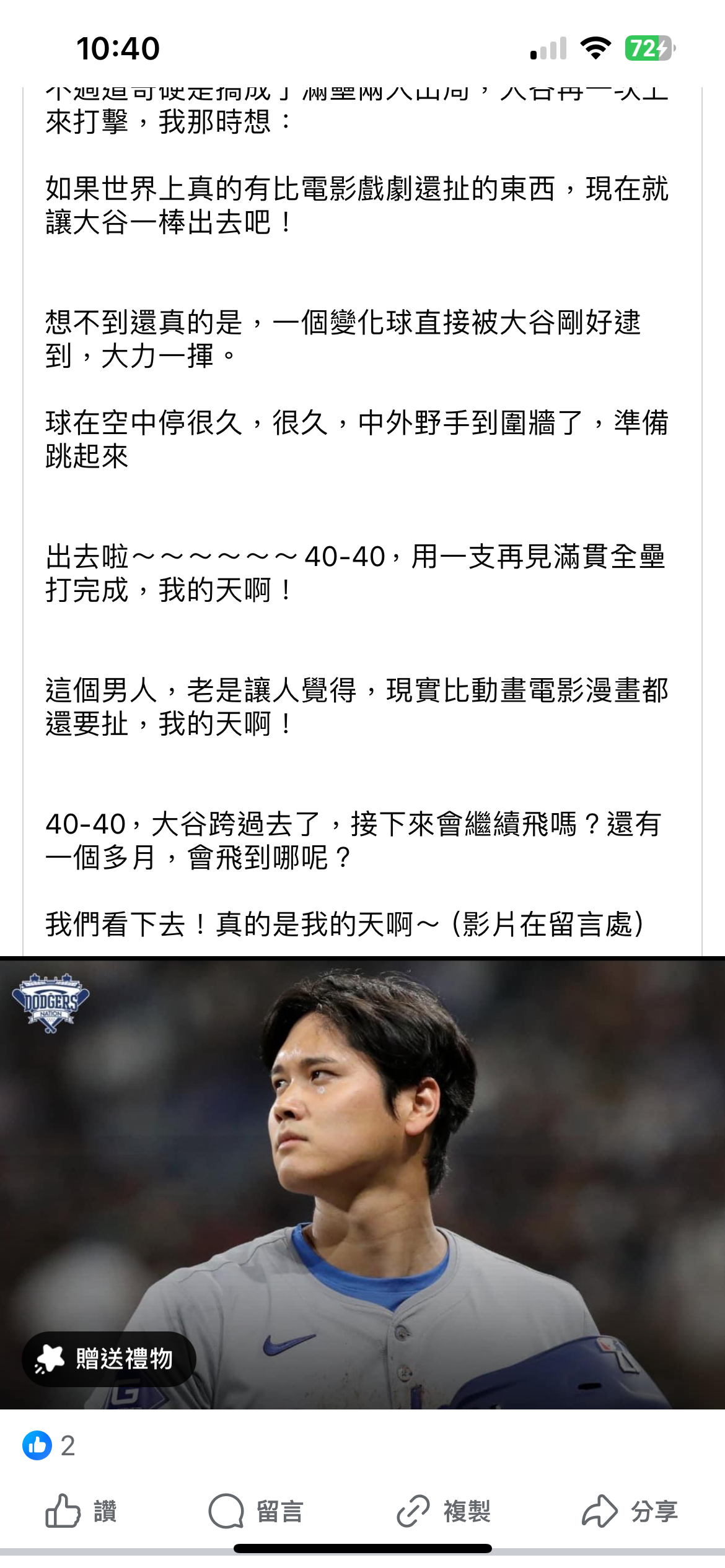The width and height of the screenshot is (725, 1568).
Task: Open the 留言 comment section
Action: pyautogui.click(x=256, y=1512)
